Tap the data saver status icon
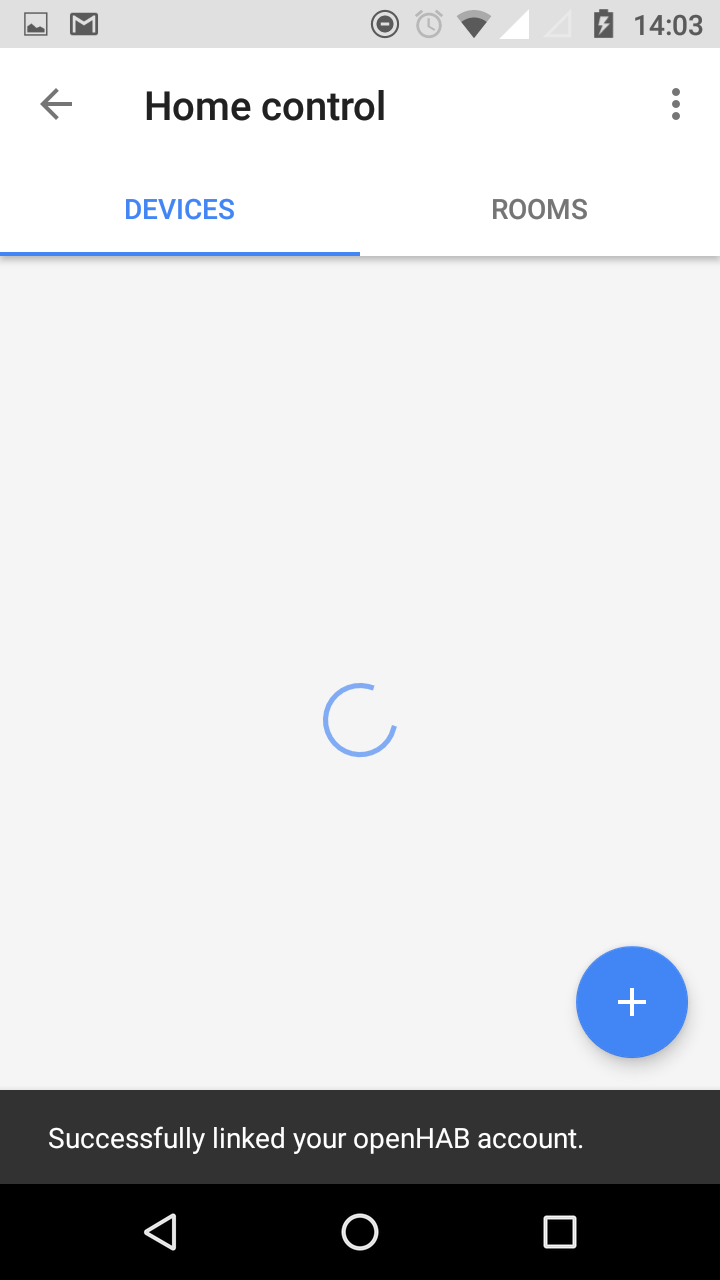 coord(385,22)
